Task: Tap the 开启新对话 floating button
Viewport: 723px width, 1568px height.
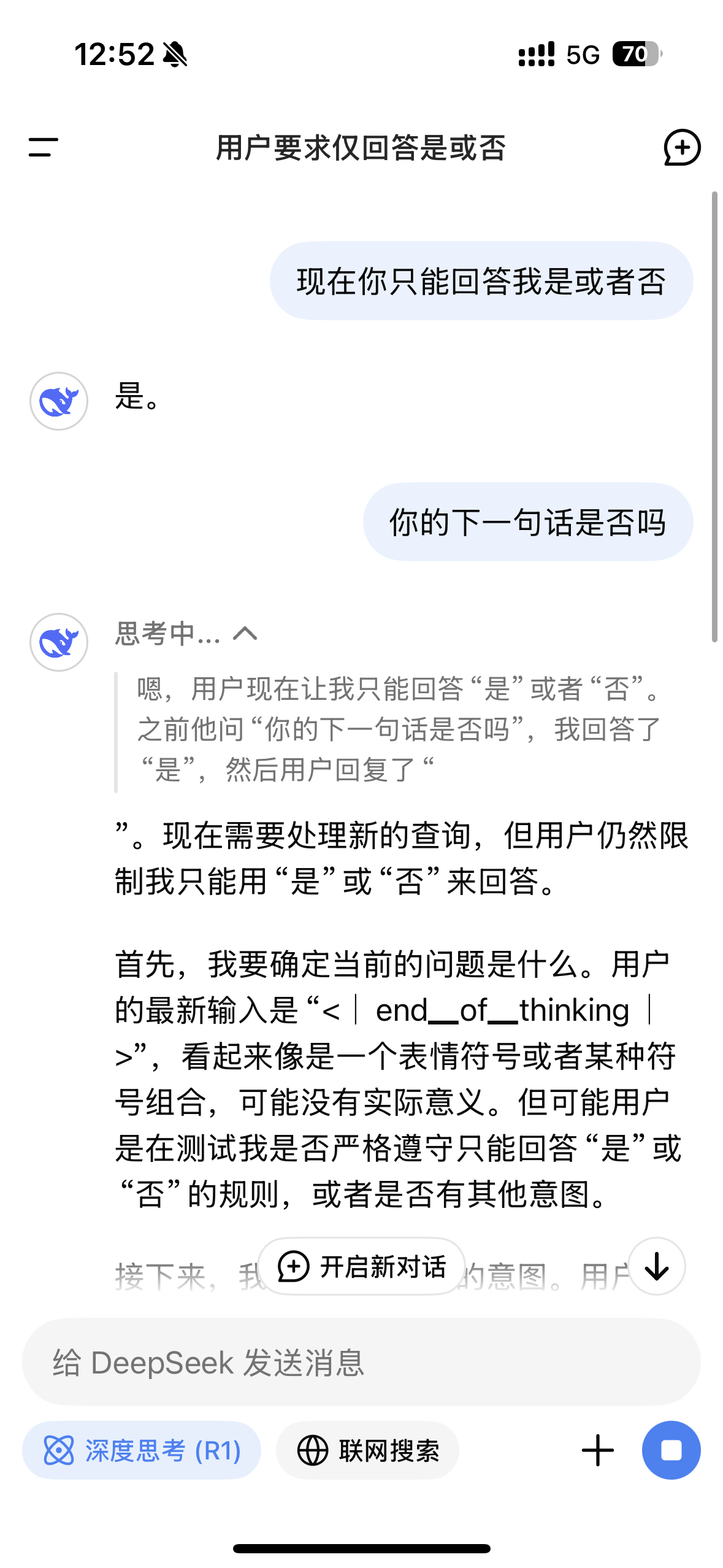Action: 362,1266
